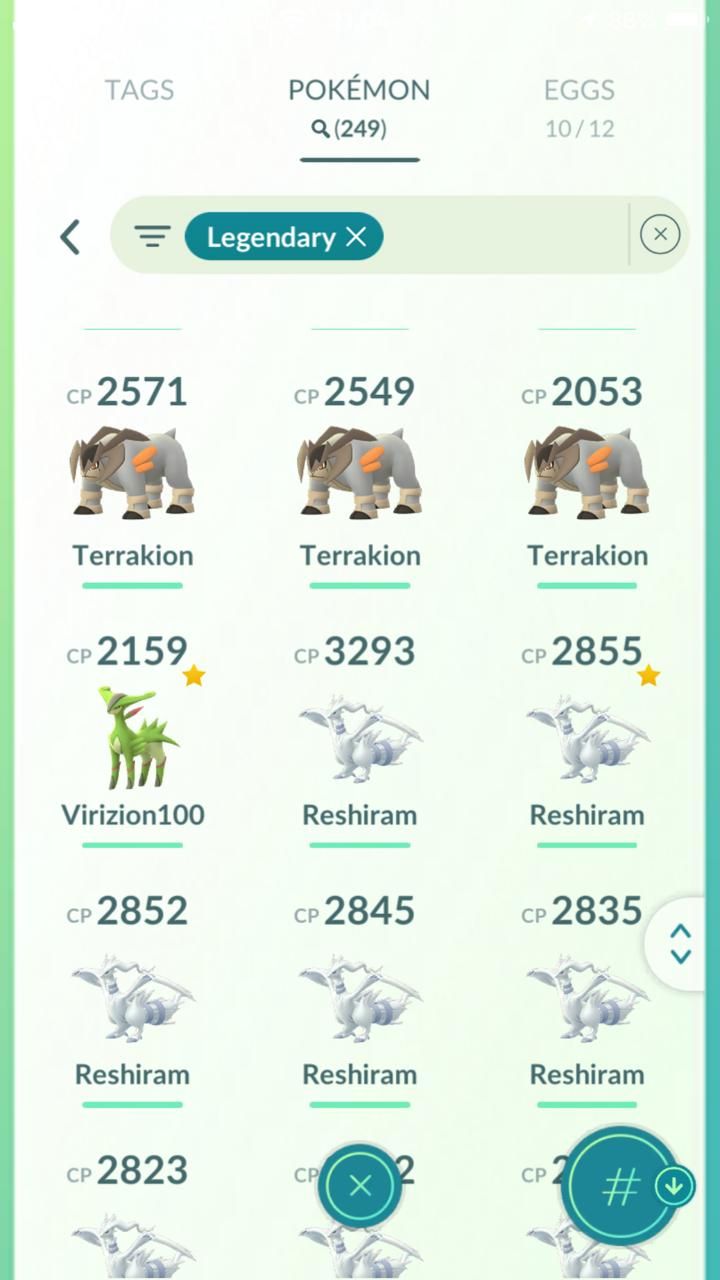The height and width of the screenshot is (1280, 720).
Task: Switch to the Tags tab
Action: point(139,90)
